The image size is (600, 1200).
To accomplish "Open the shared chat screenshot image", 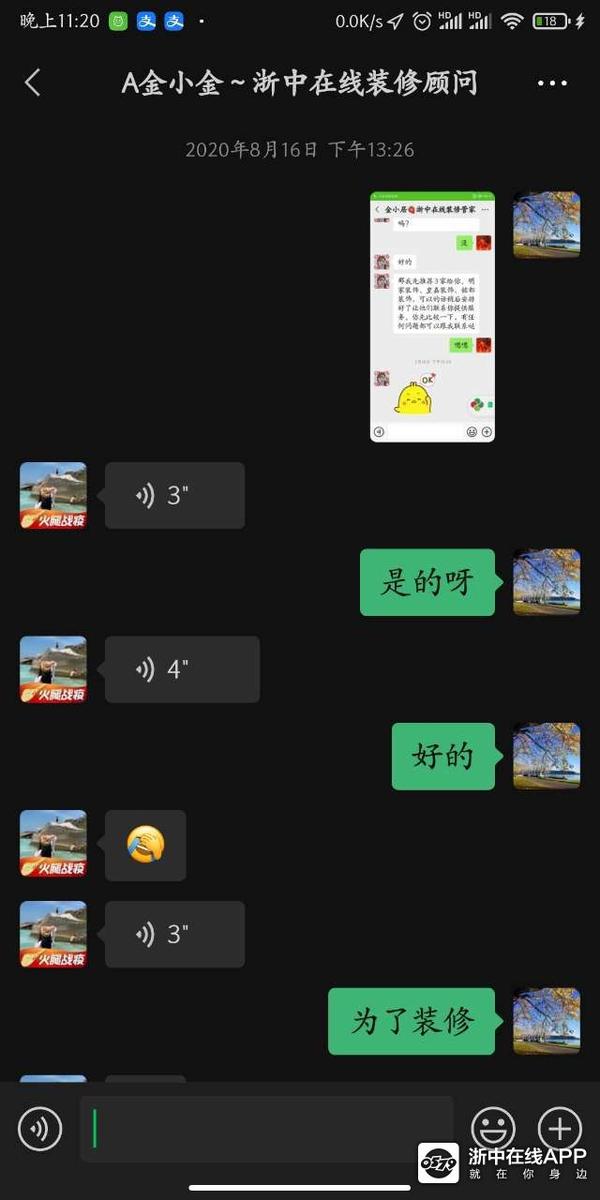I will pos(432,316).
